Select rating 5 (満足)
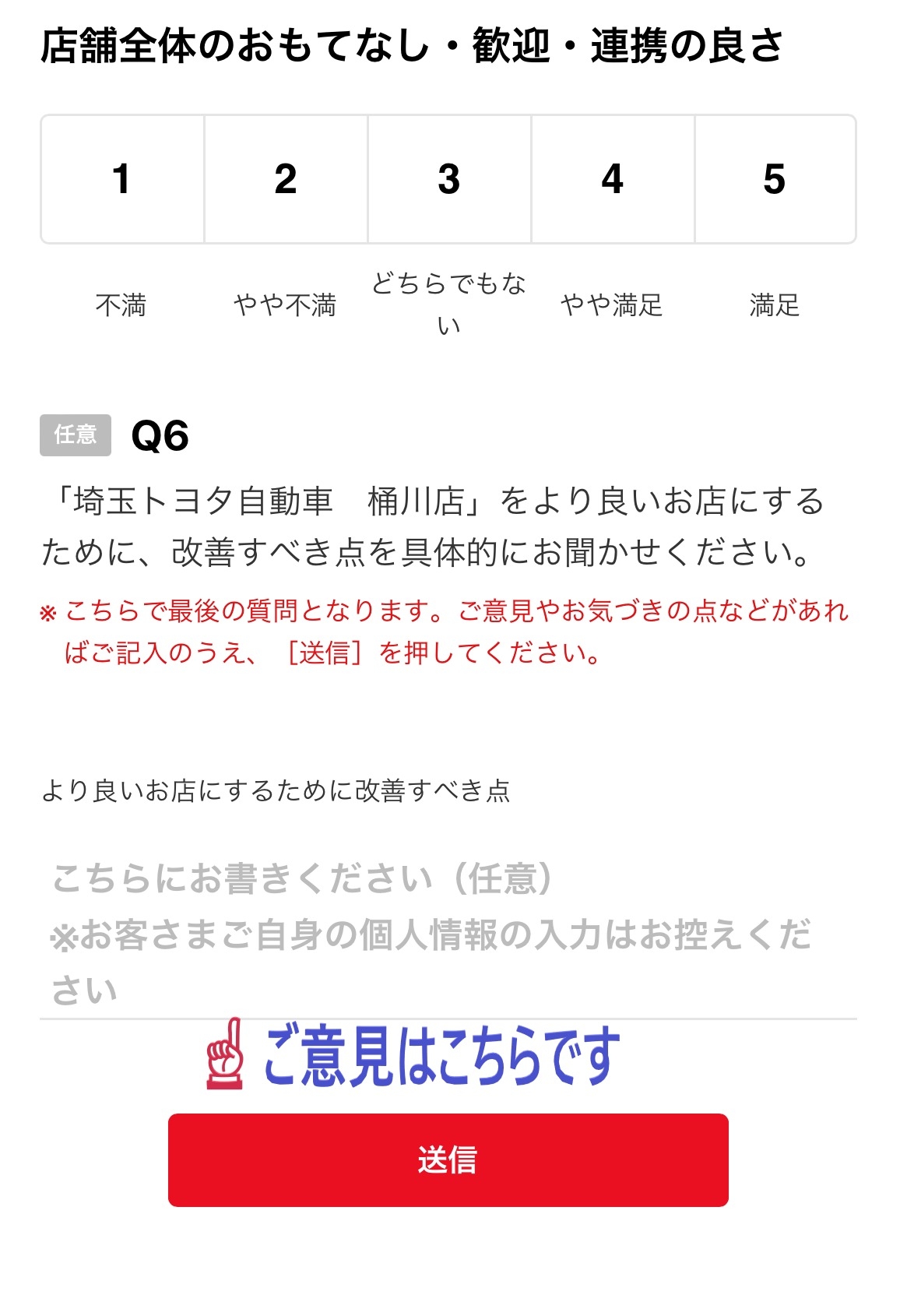This screenshot has width=900, height=1316. 775,179
